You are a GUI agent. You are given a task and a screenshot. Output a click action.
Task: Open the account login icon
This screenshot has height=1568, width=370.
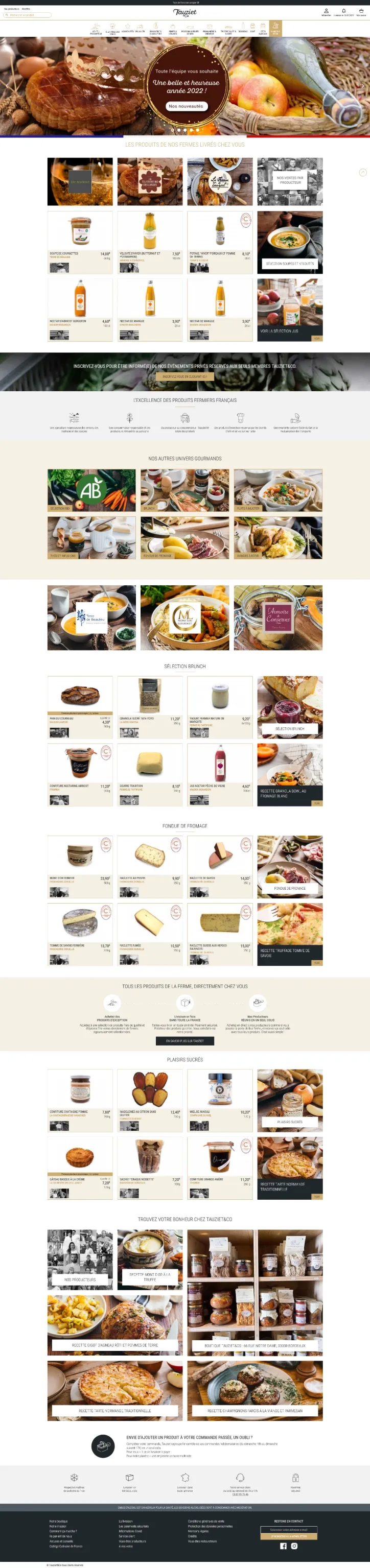click(x=326, y=11)
